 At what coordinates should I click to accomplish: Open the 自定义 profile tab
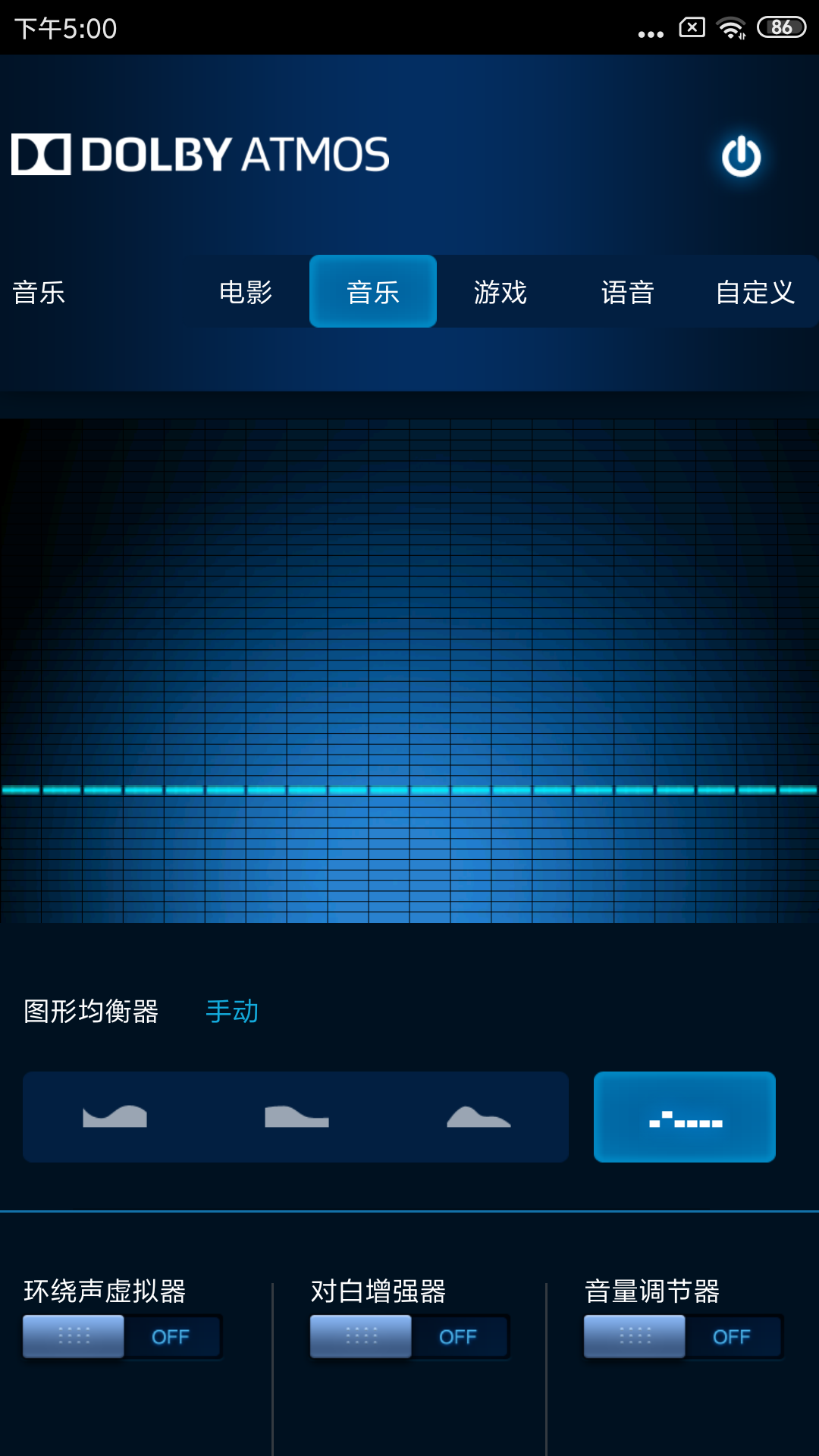[755, 292]
